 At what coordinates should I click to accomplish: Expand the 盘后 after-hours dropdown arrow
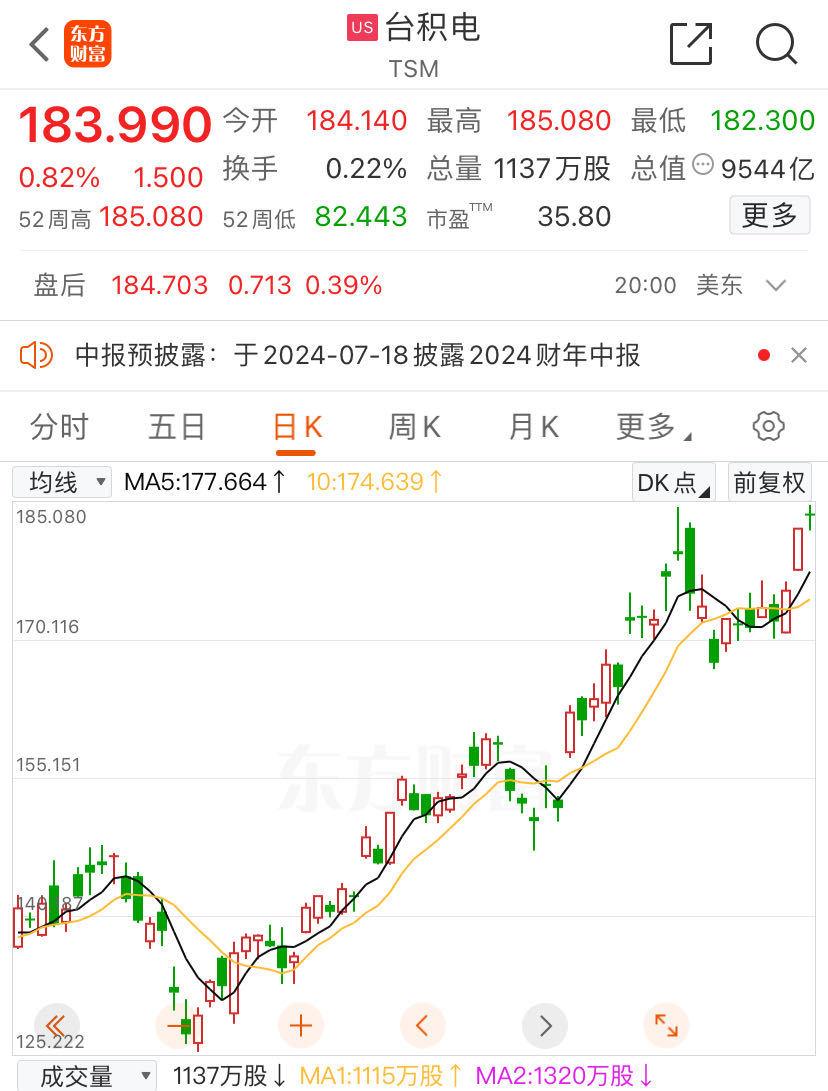click(x=776, y=286)
